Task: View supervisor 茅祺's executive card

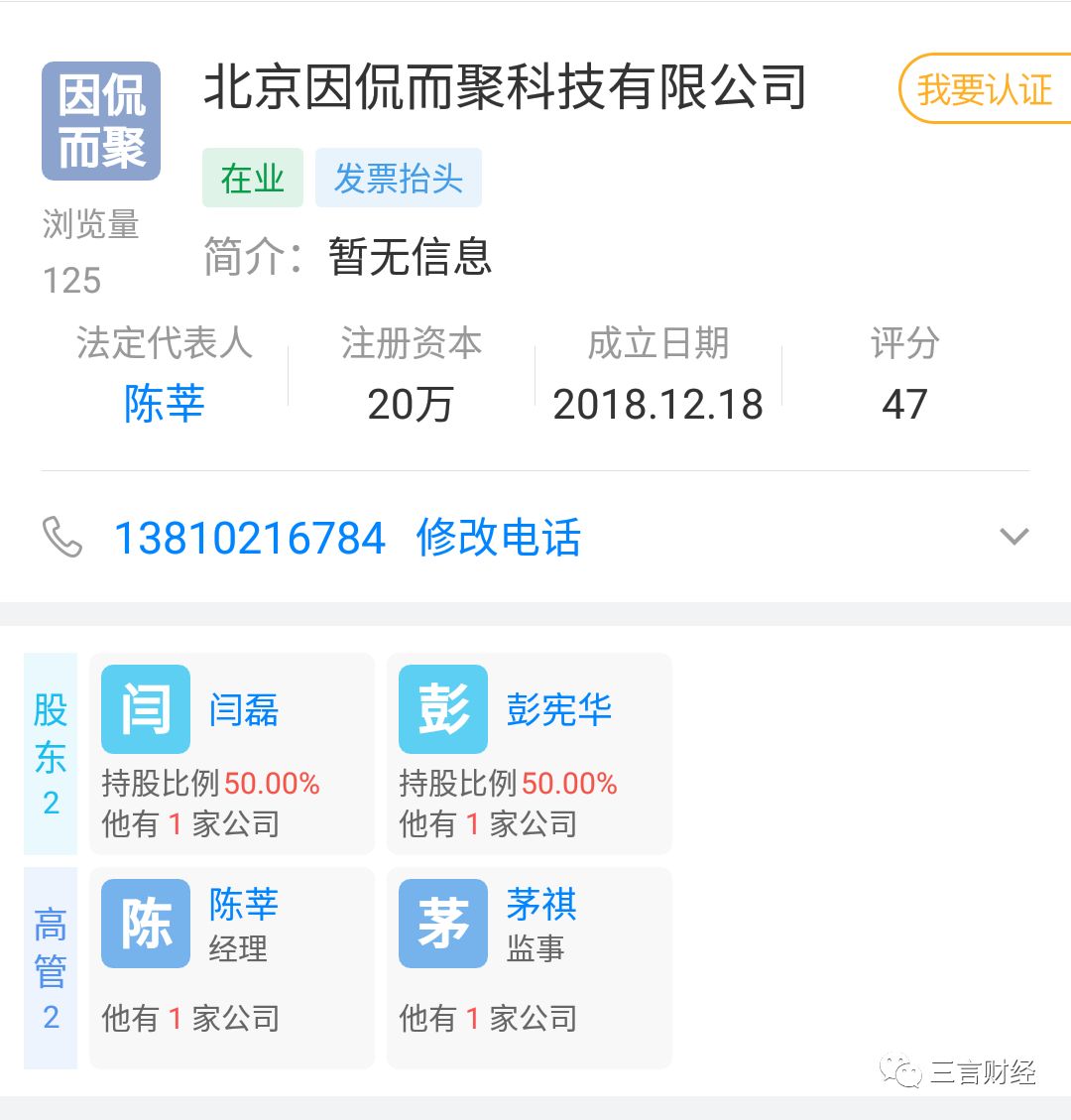Action: click(529, 967)
